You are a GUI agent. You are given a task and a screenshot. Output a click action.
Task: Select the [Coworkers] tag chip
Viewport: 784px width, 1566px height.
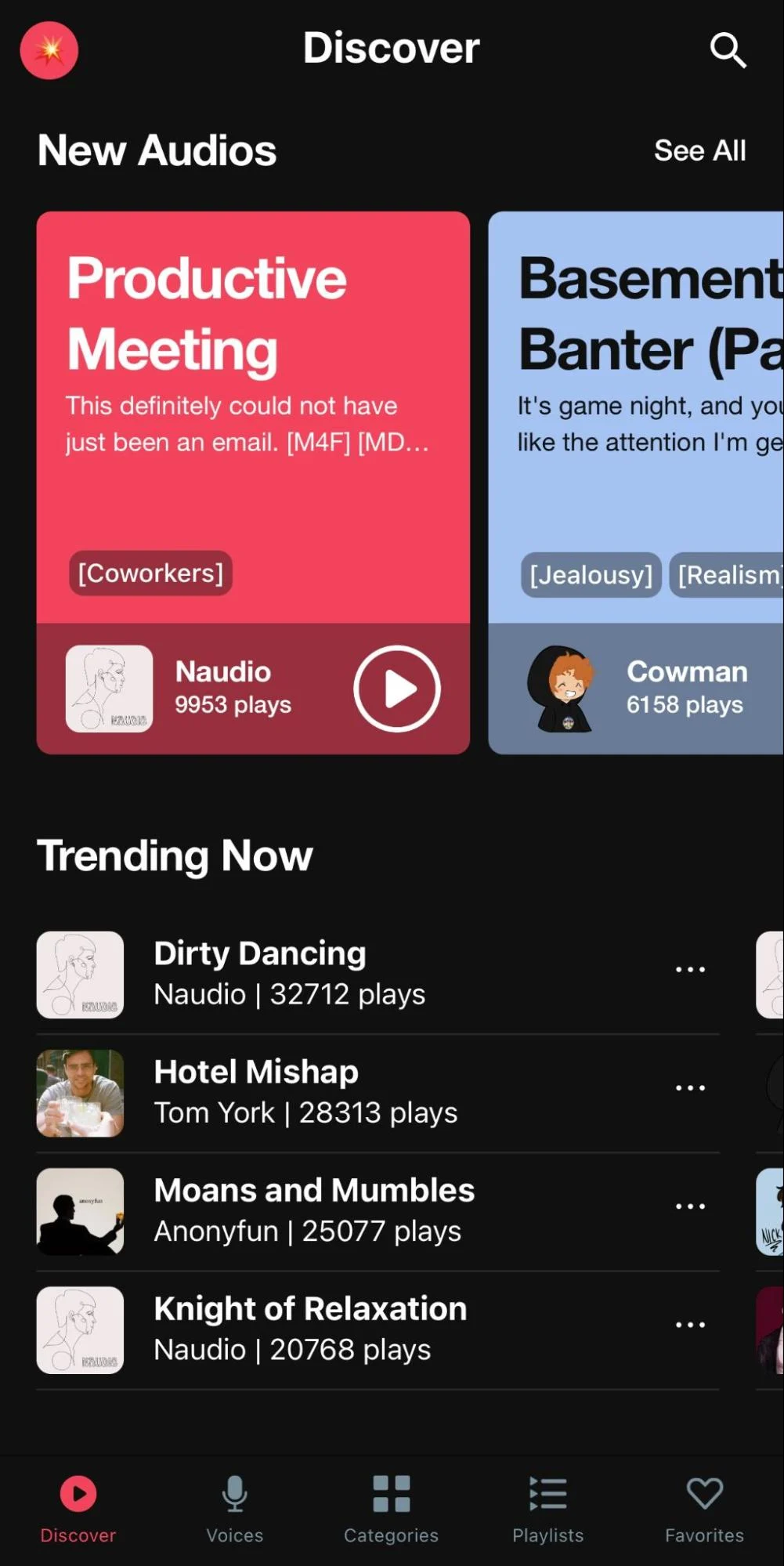[150, 573]
